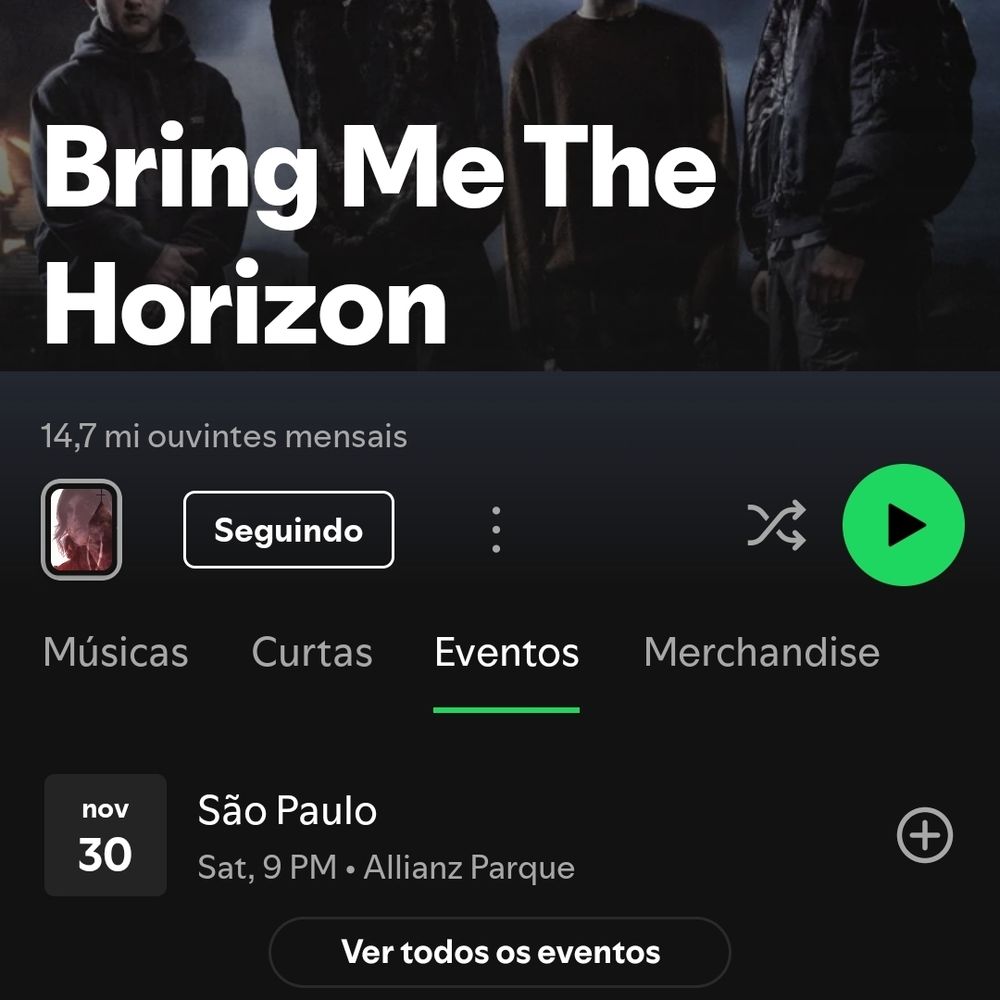Screen dimensions: 1000x1000
Task: Go to the Merchandise tab
Action: (761, 652)
